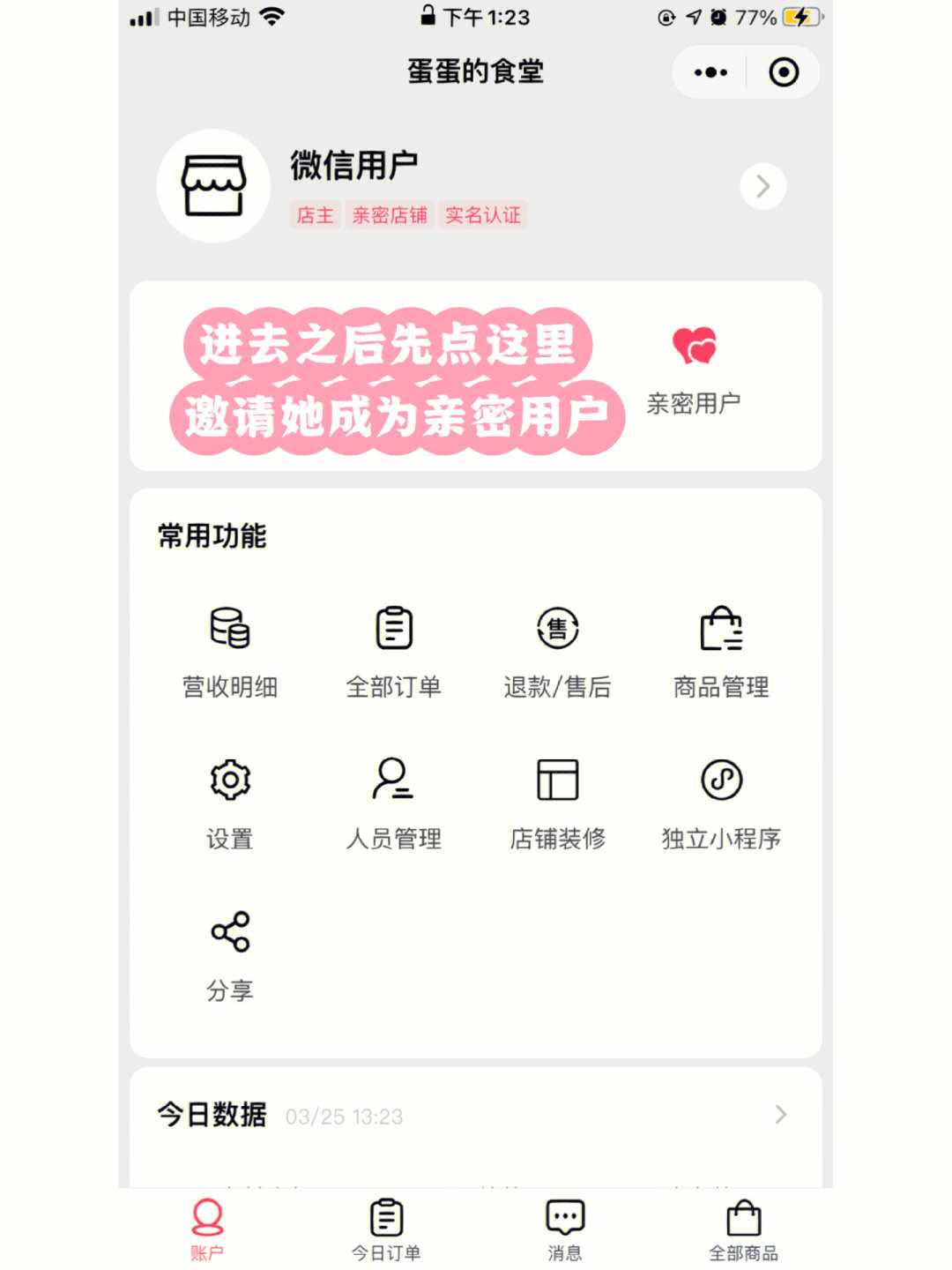Open the 微信用户 profile chevron
The image size is (952, 1270).
pos(762,186)
